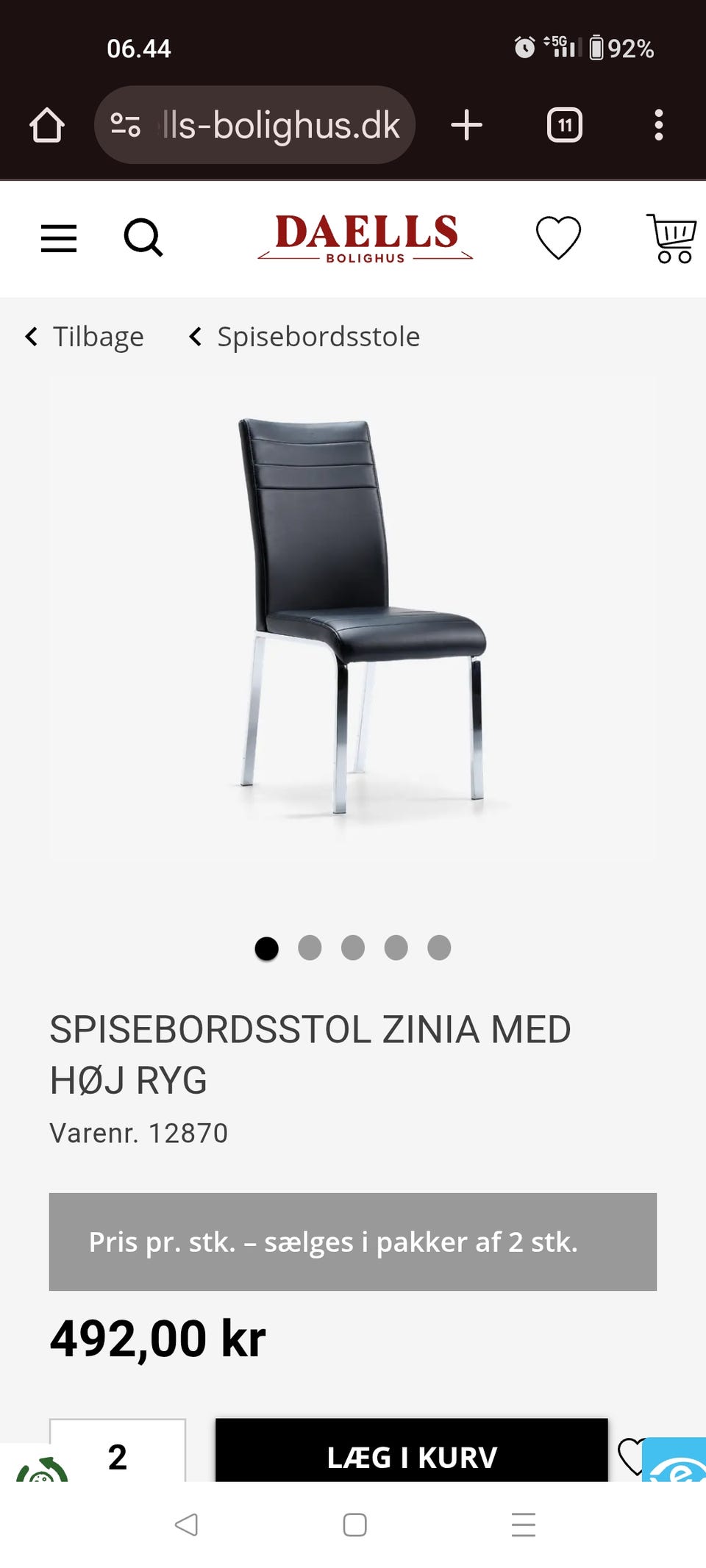Add chair with Læg i kurv
This screenshot has width=706, height=1568.
(x=412, y=1456)
